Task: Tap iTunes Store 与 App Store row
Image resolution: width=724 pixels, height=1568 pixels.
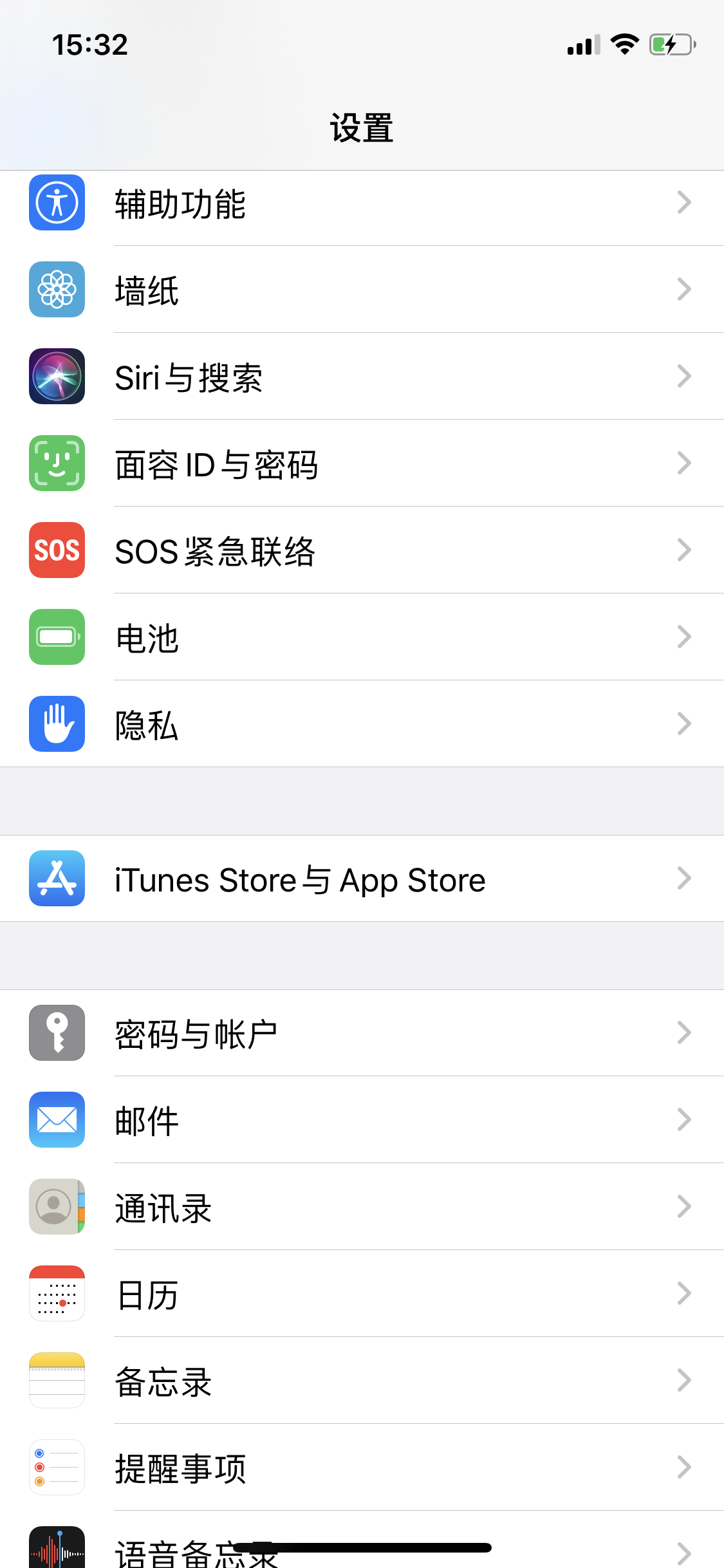Action: point(360,879)
